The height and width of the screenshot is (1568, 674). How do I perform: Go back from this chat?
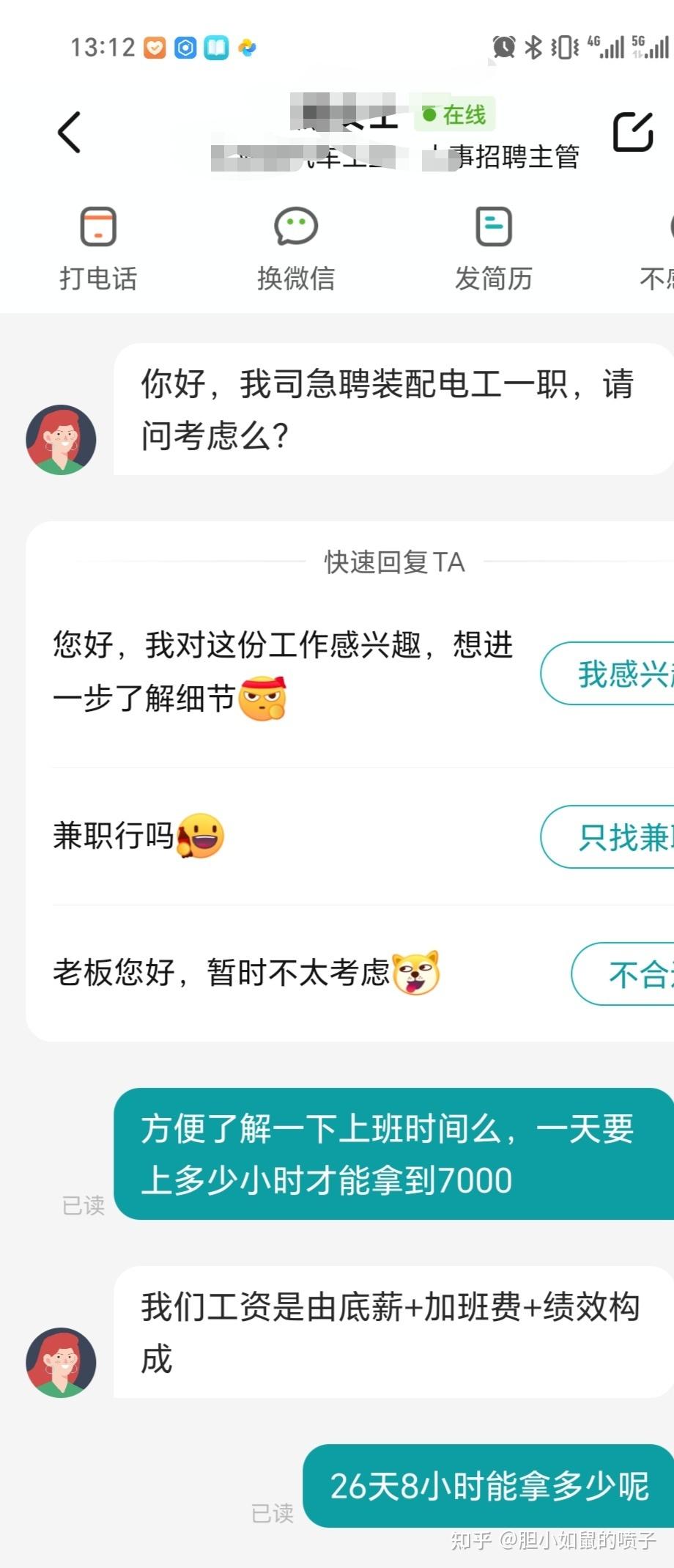(x=69, y=133)
